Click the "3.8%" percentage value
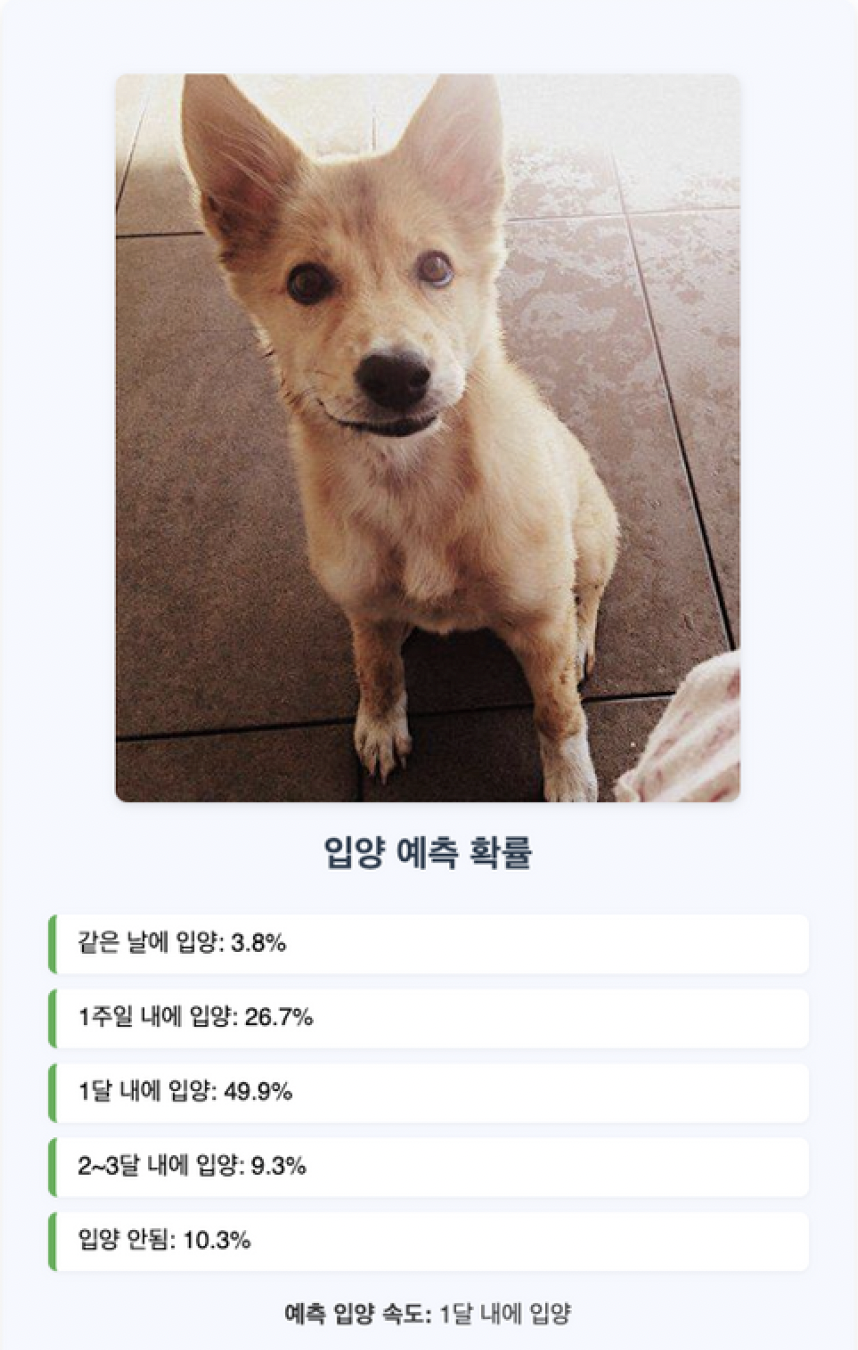The height and width of the screenshot is (1350, 858). [257, 941]
